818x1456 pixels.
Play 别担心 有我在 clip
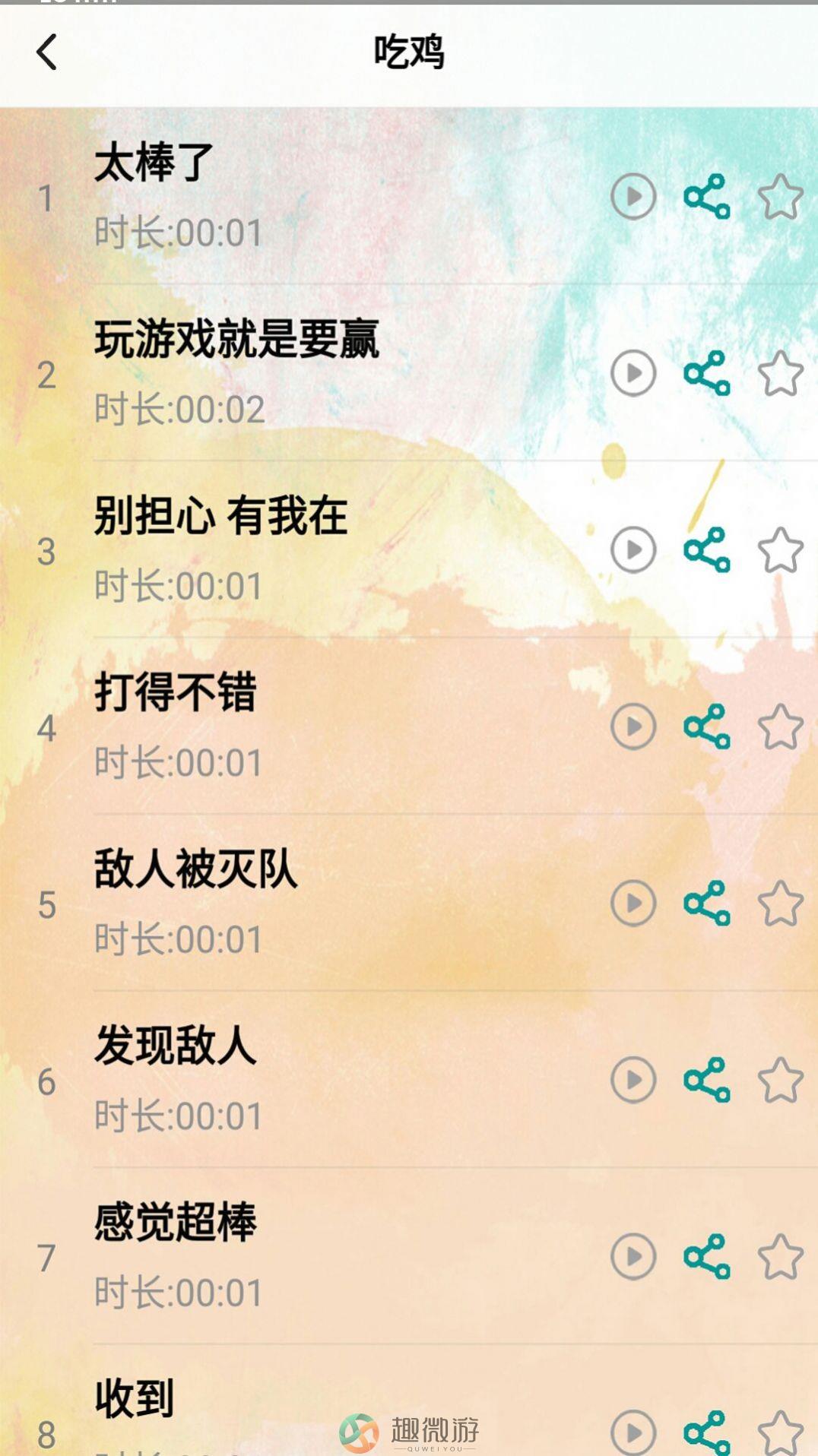coord(633,549)
